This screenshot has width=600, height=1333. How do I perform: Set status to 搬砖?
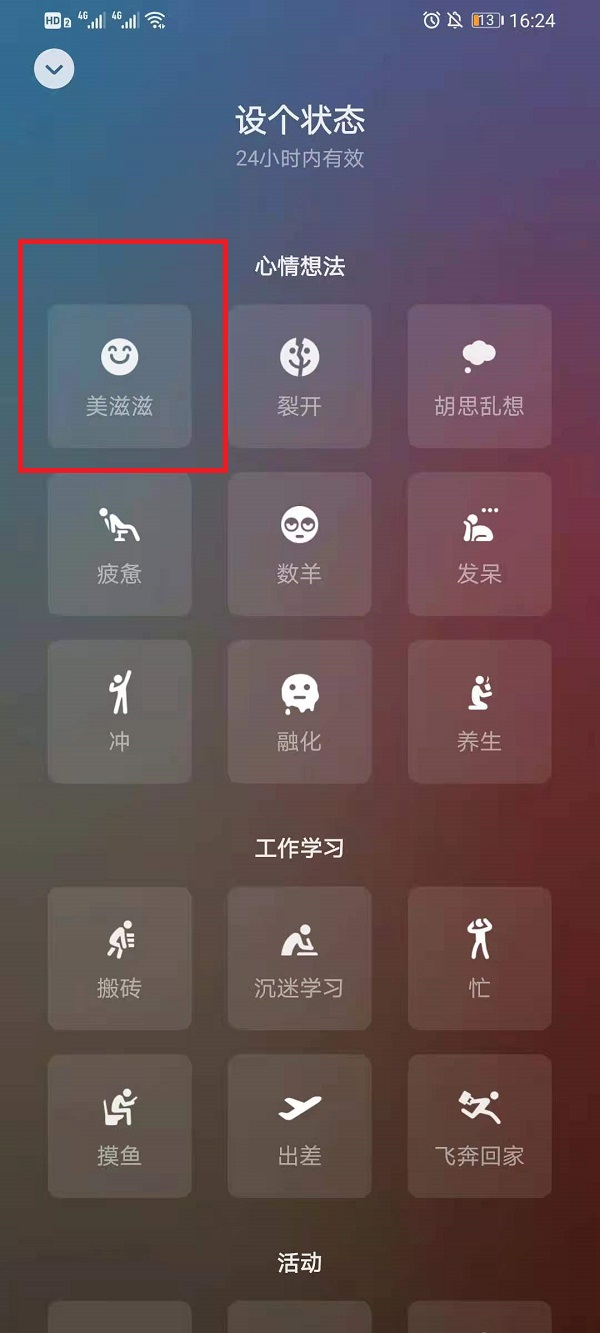point(119,958)
